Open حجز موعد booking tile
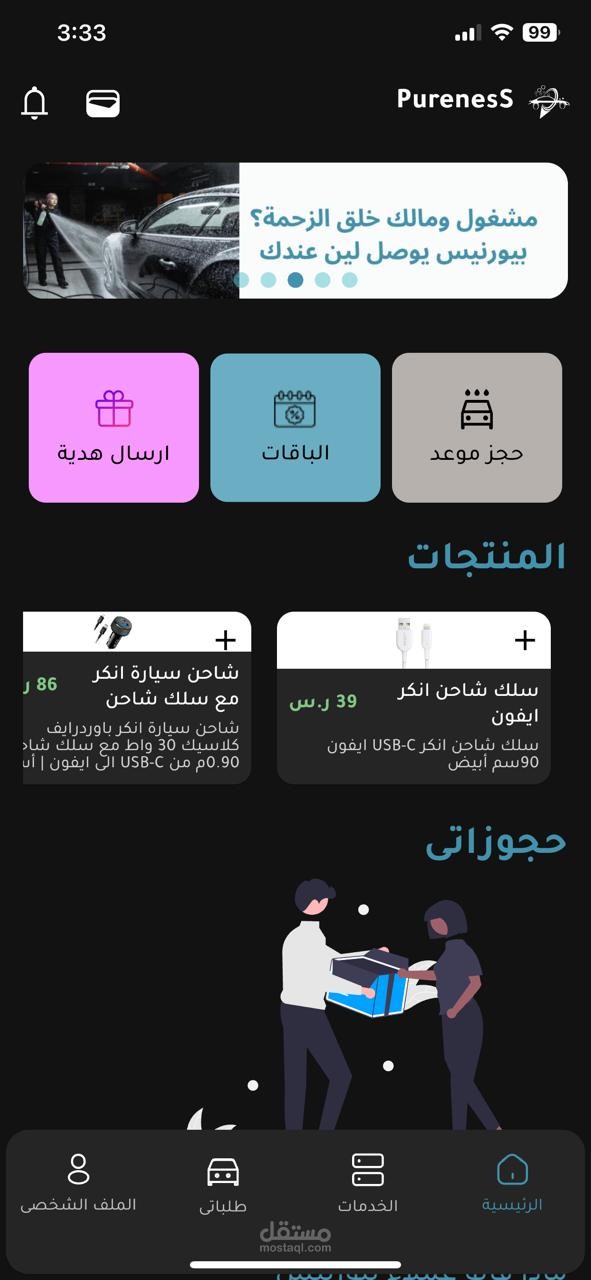Screen dimensions: 591x1280 pos(477,428)
